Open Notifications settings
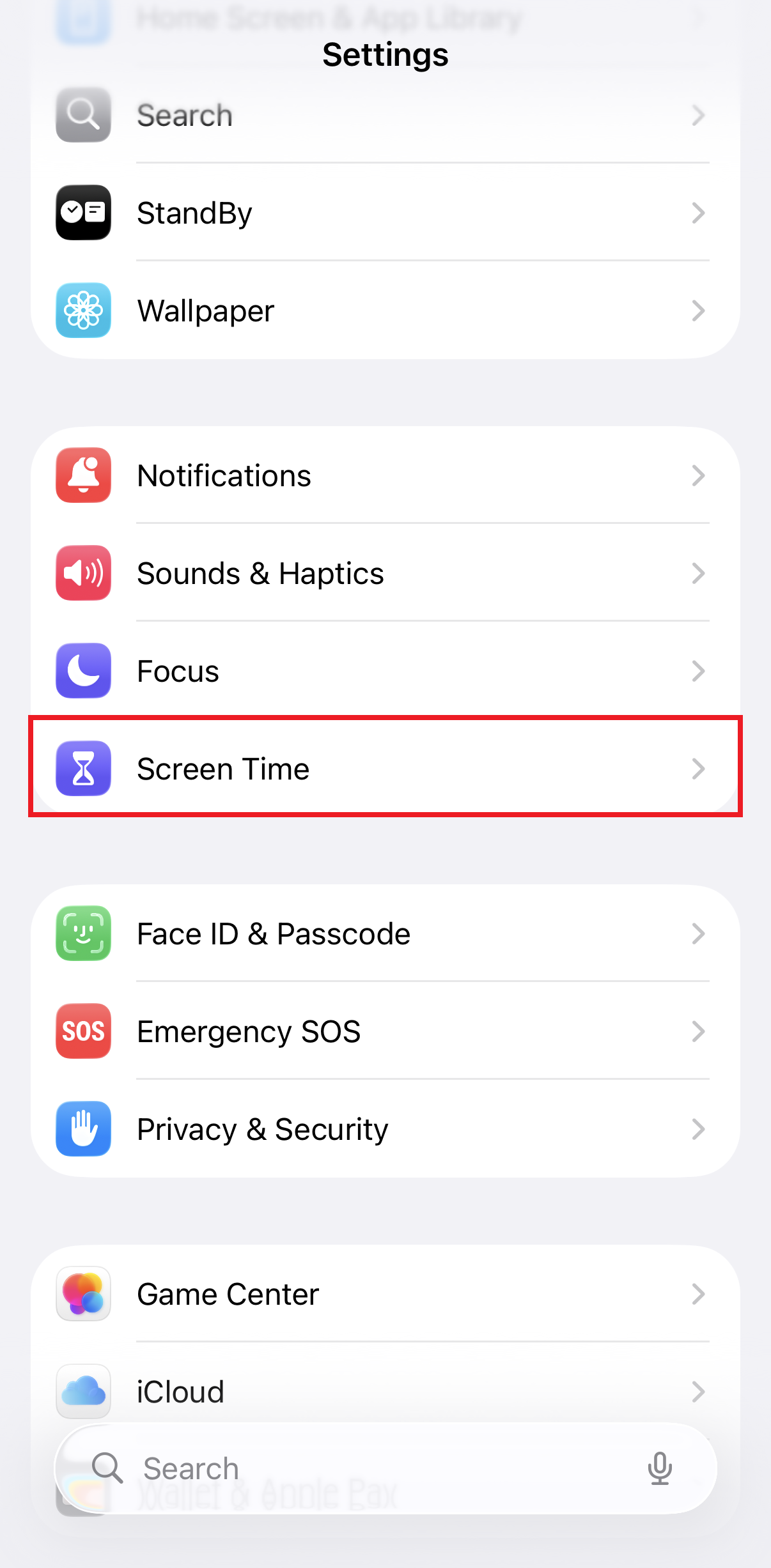The height and width of the screenshot is (1568, 771). (x=384, y=475)
